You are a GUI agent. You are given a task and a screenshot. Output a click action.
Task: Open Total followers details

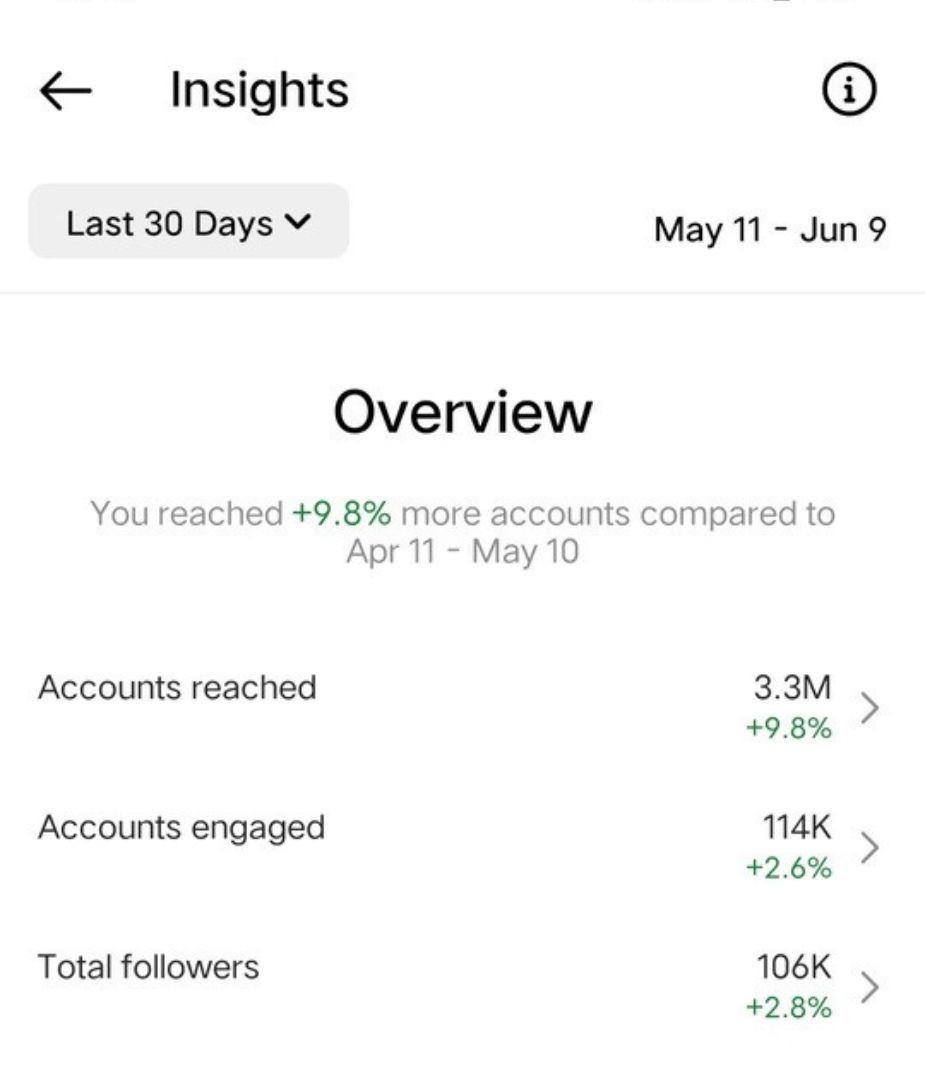869,987
